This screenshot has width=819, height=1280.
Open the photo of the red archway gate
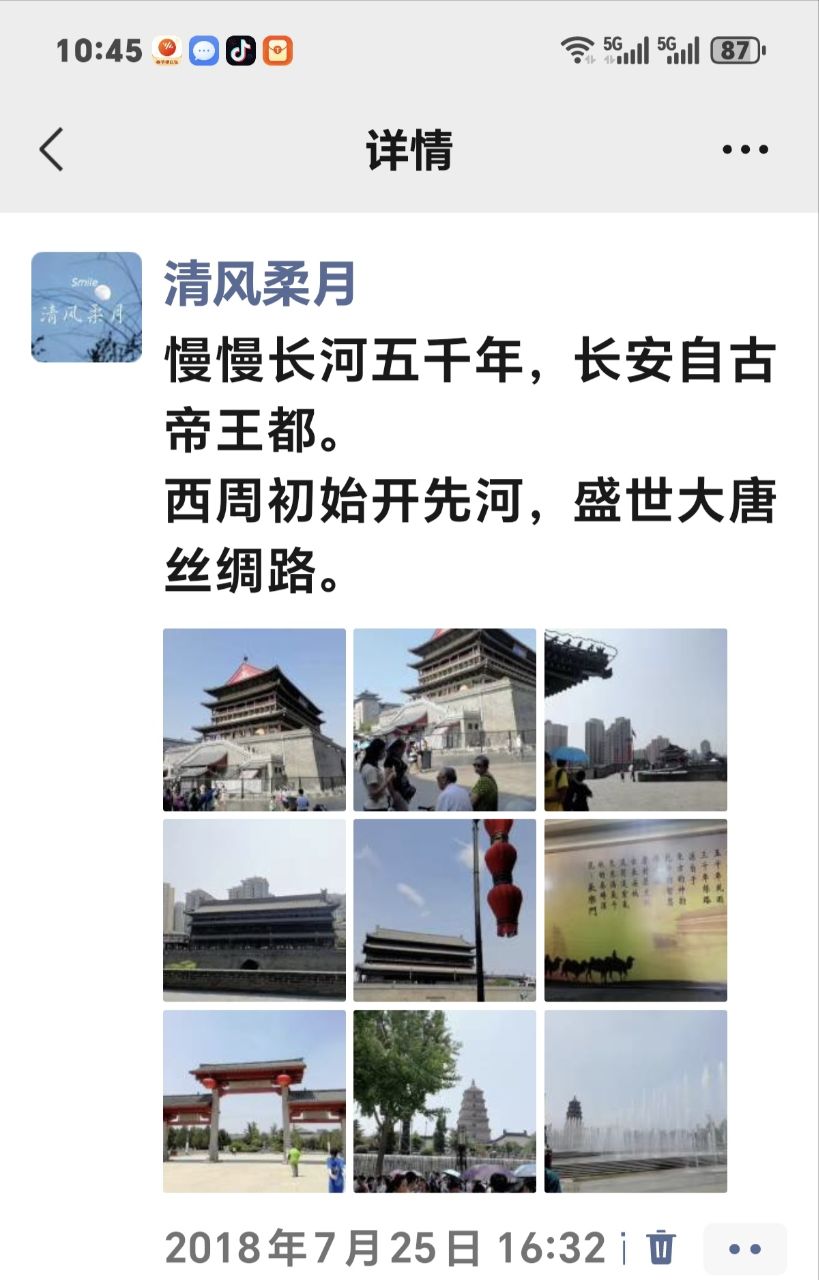(254, 1101)
